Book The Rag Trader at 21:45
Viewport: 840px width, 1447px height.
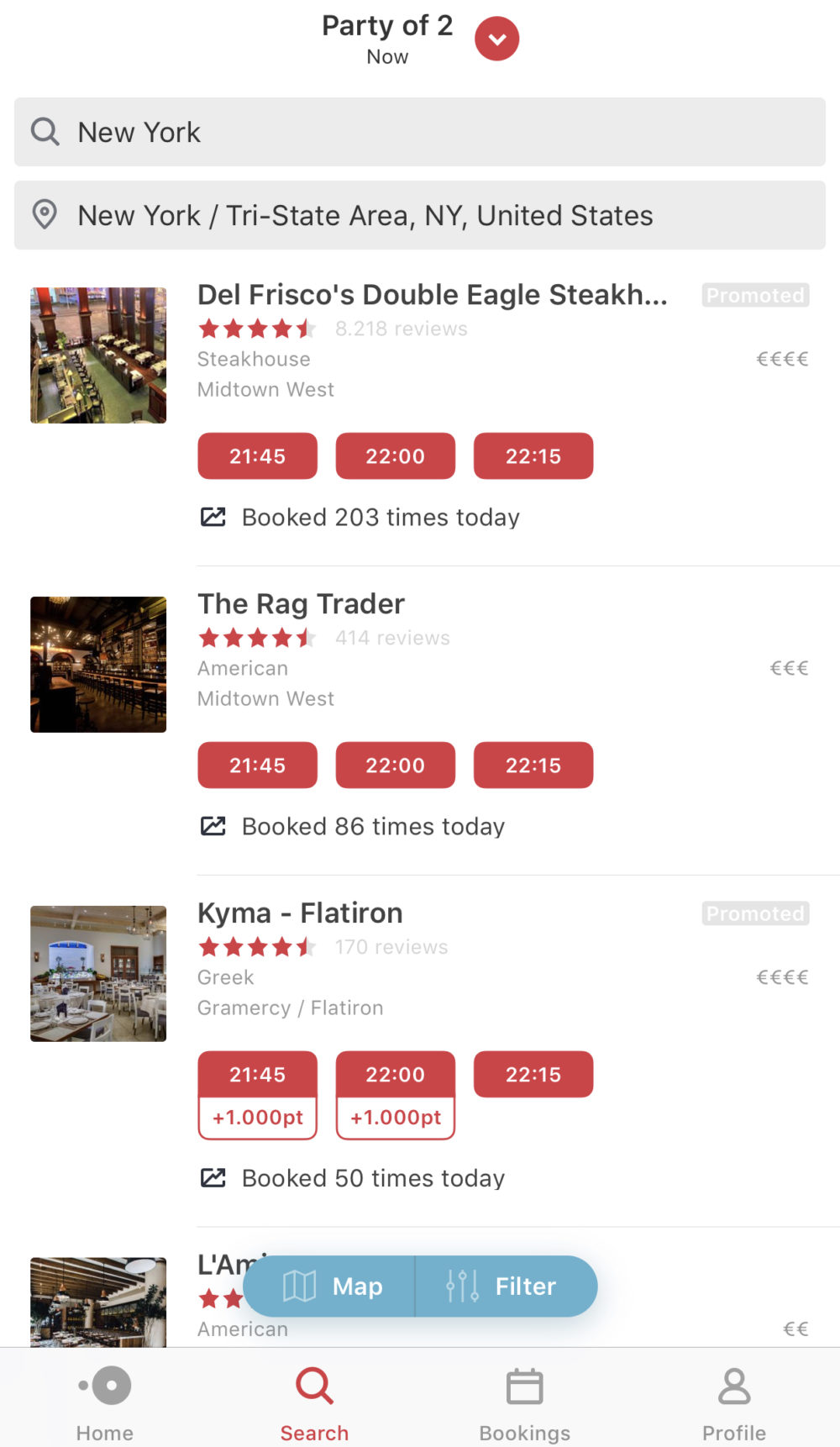257,766
